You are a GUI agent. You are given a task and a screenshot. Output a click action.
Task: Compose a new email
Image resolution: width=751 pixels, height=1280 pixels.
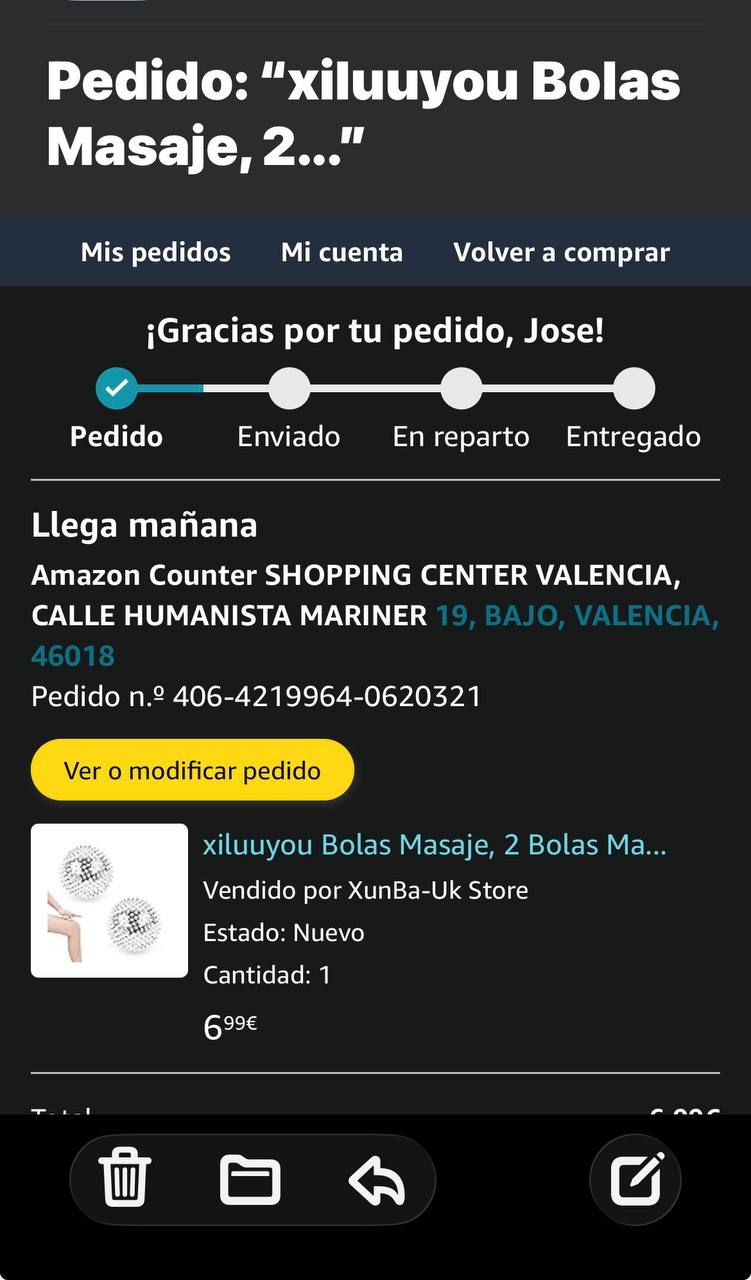[x=636, y=1180]
